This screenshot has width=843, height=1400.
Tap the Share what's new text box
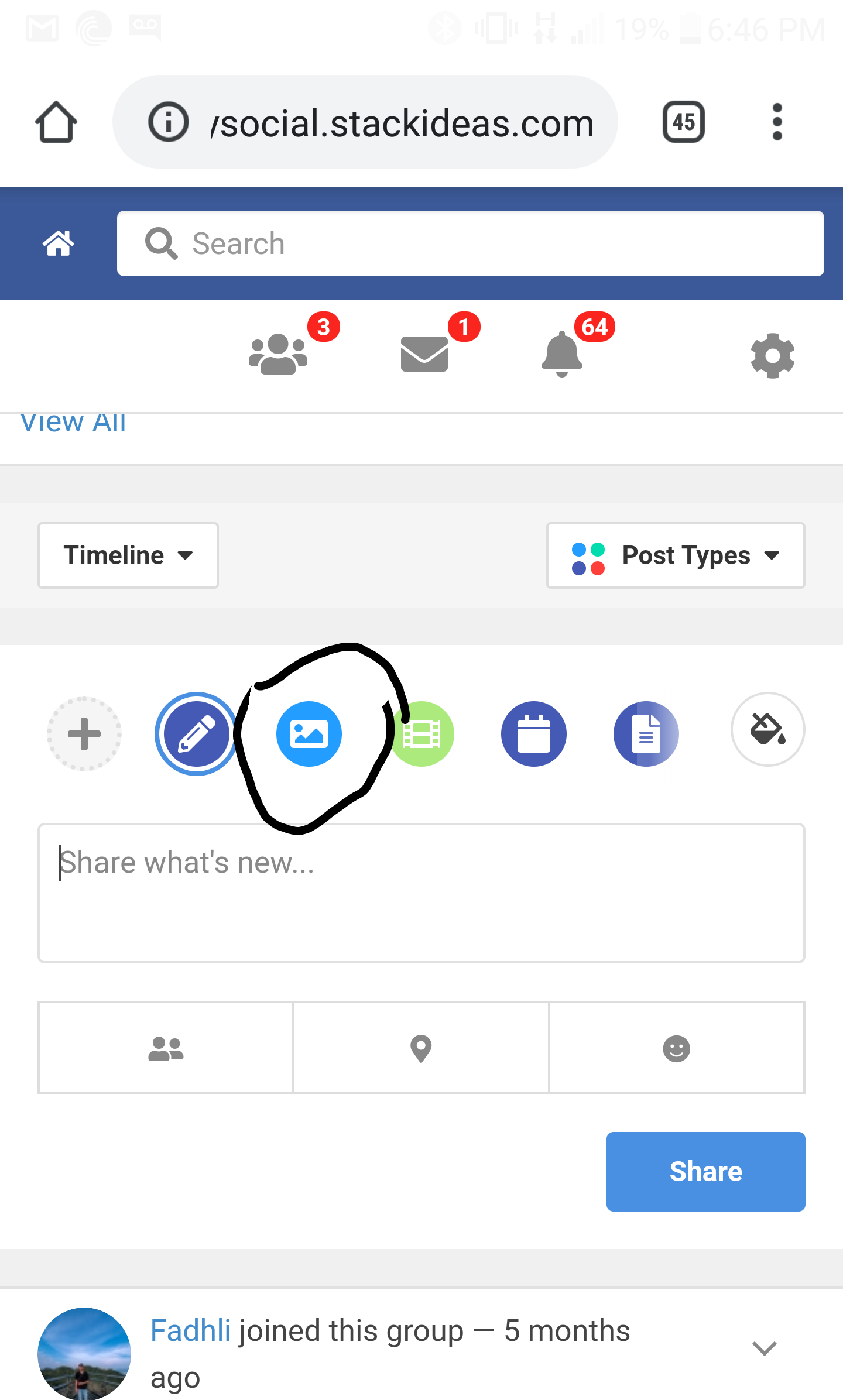coord(421,893)
